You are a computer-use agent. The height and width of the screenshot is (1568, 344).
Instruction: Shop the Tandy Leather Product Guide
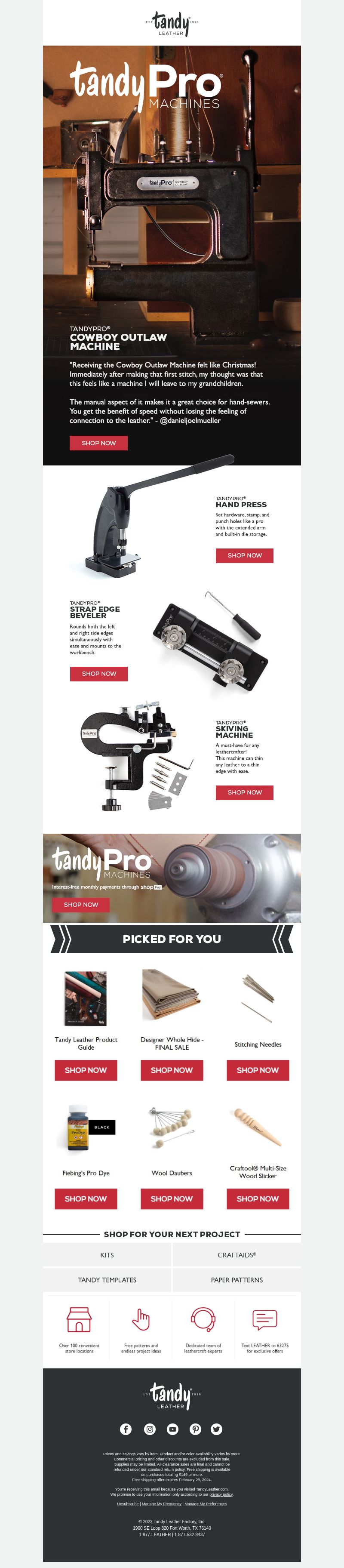pyautogui.click(x=86, y=1070)
